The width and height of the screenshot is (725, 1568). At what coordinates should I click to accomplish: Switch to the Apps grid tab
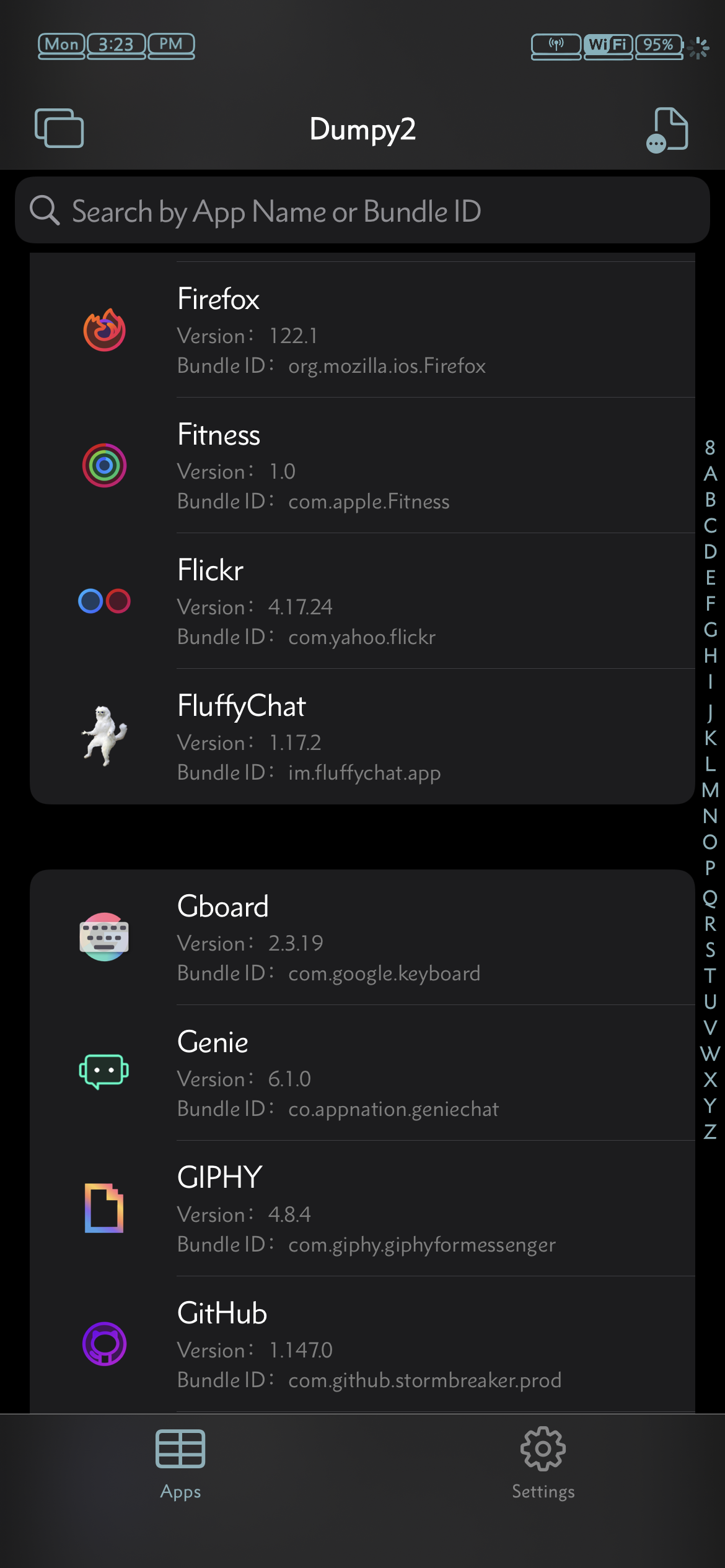[x=180, y=1461]
